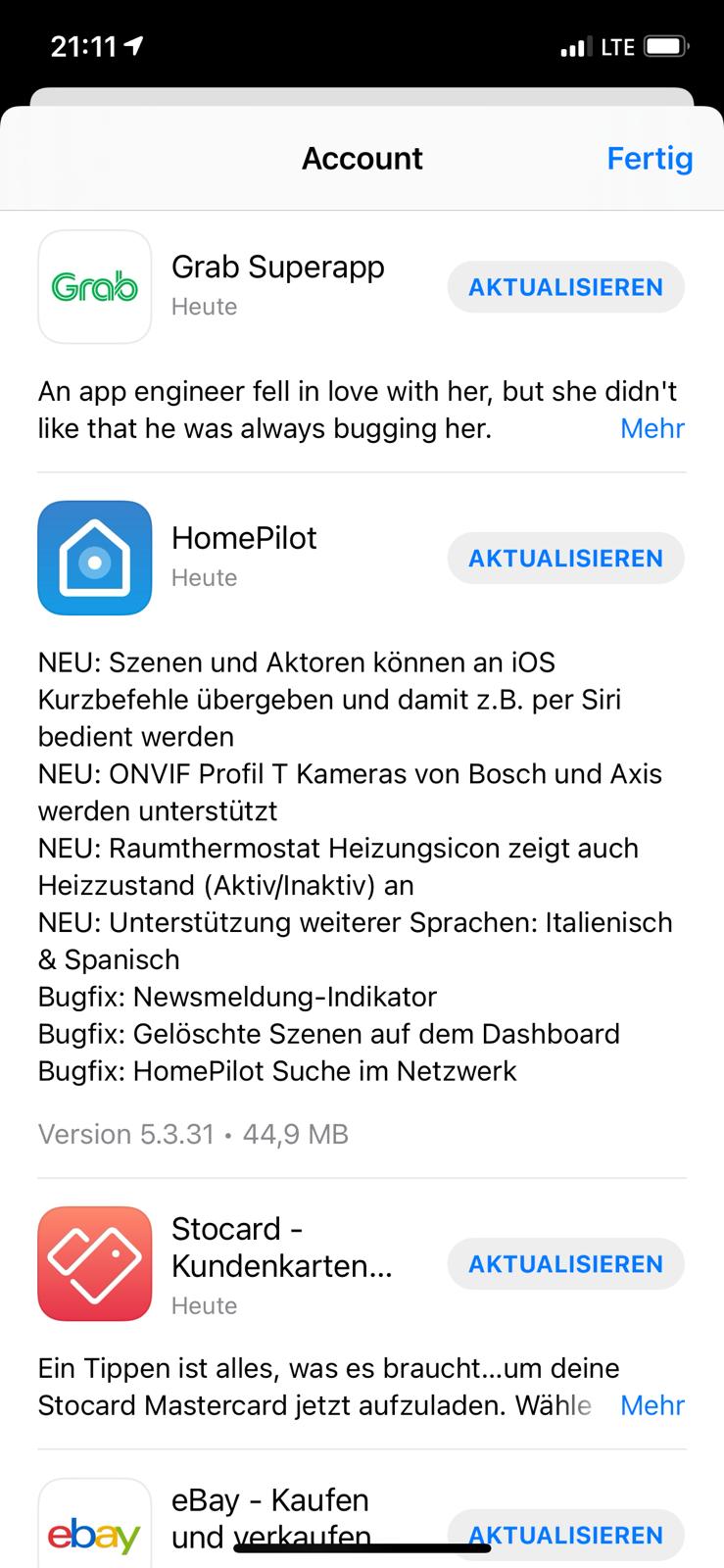This screenshot has height=1568, width=724.
Task: Open the Grab Superapp app page
Action: coord(95,287)
